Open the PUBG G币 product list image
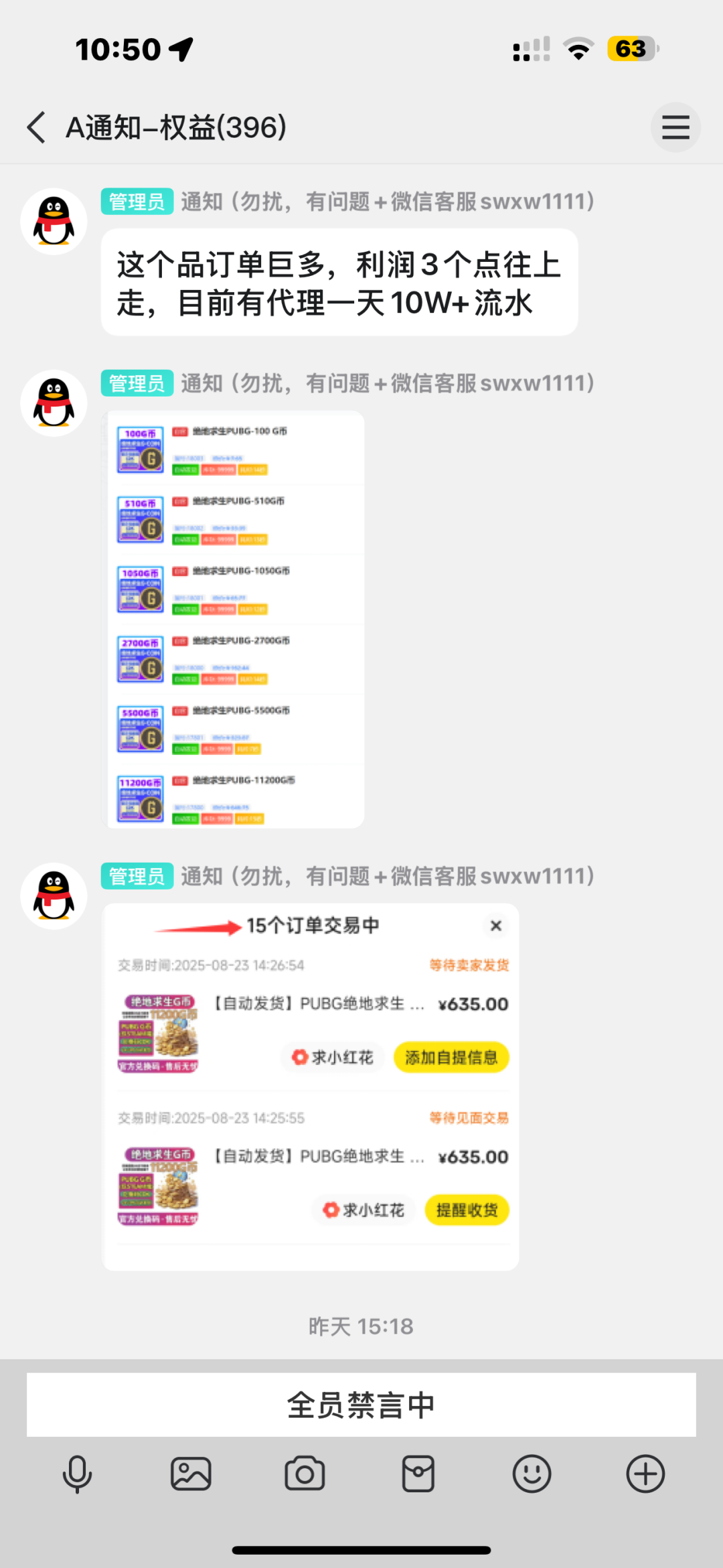This screenshot has width=723, height=1568. pos(233,620)
